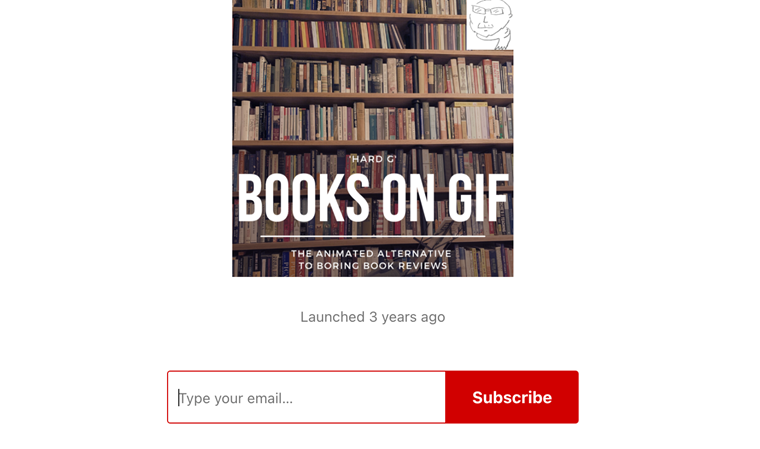Tap the red Subscribe button
Screen dimensions: 760x449
[x=511, y=397]
